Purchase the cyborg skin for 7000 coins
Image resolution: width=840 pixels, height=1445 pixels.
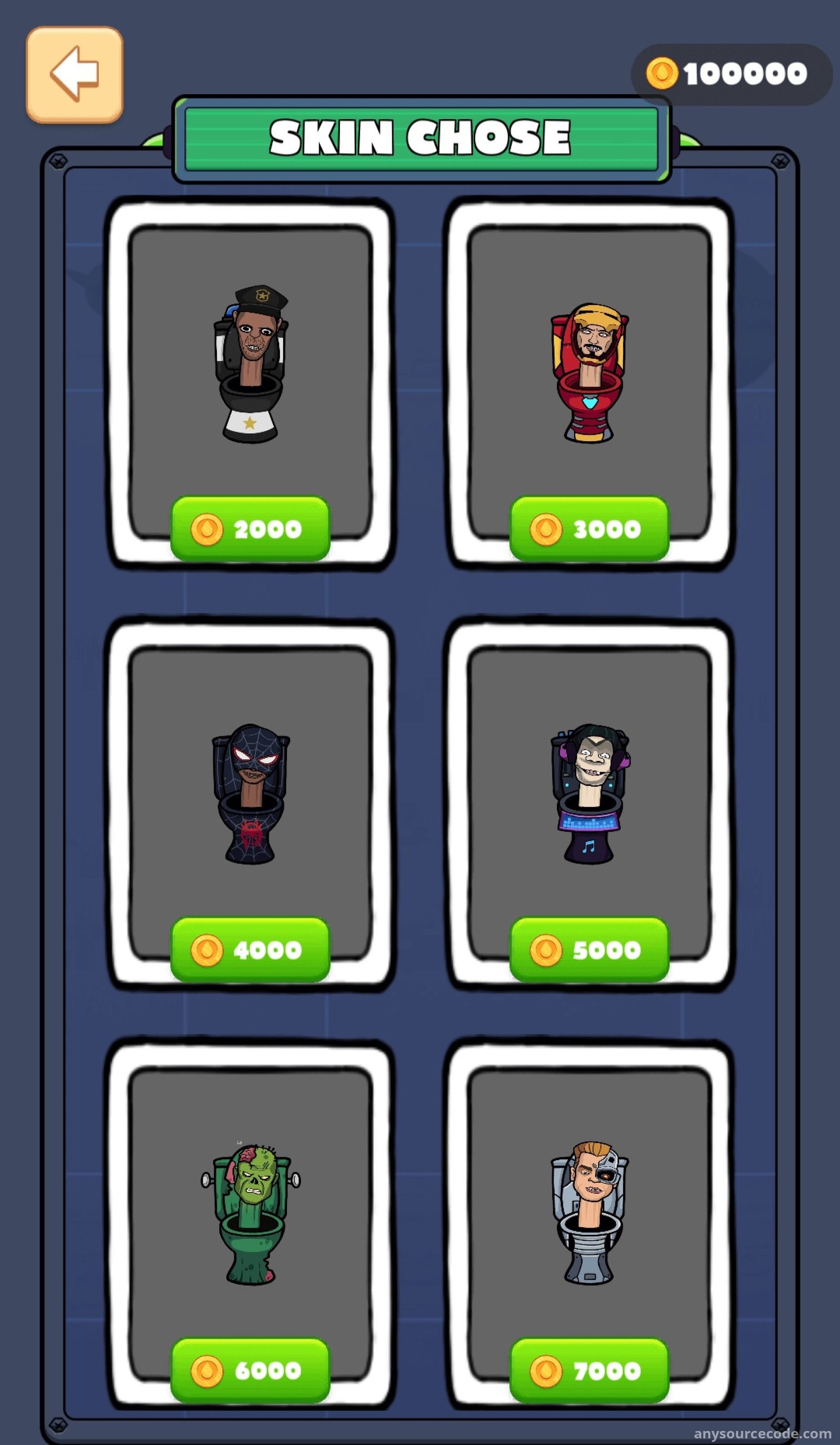590,1370
